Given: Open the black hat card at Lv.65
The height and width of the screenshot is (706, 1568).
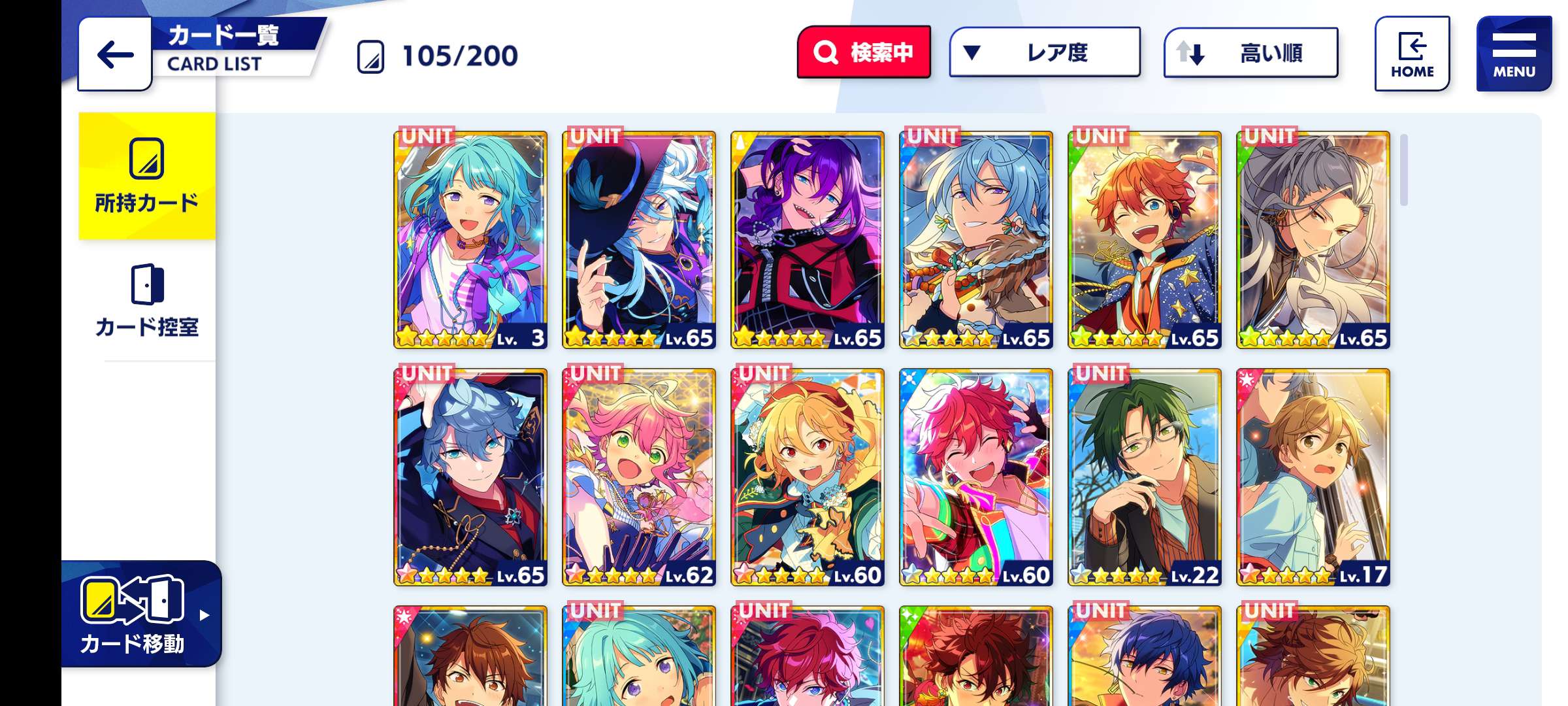Looking at the screenshot, I should coord(639,240).
